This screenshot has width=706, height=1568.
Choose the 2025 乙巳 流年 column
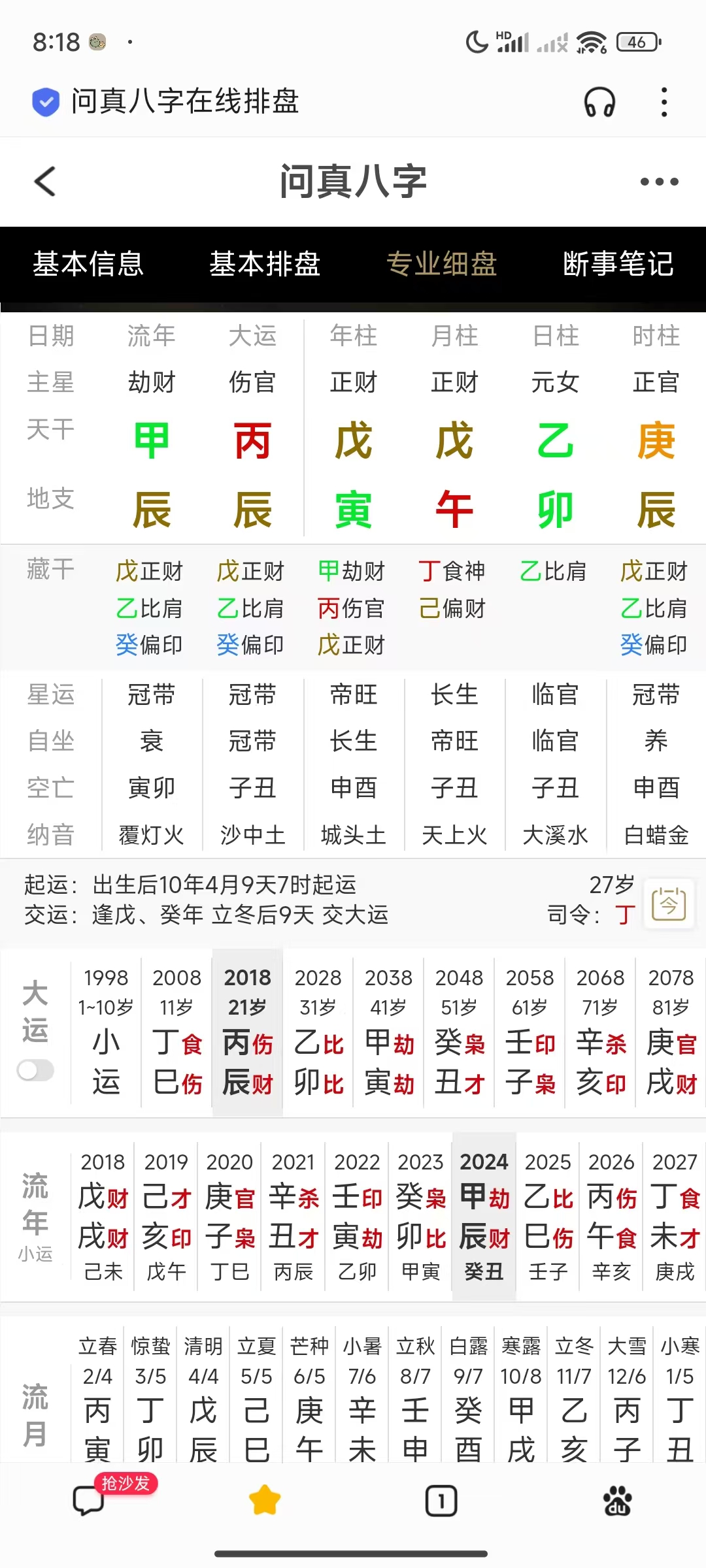548,1217
